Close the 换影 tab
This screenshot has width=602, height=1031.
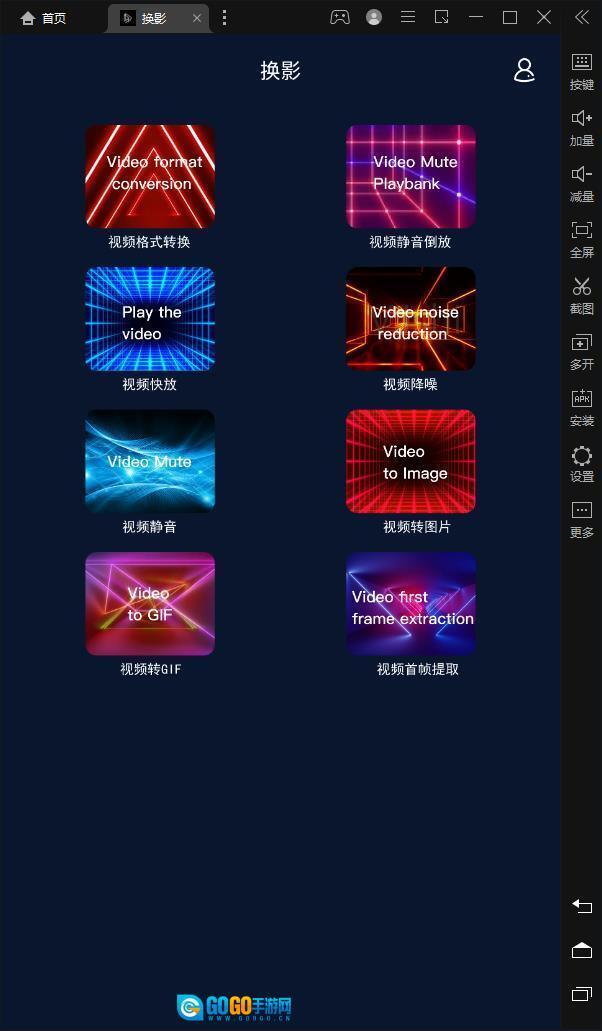(197, 18)
